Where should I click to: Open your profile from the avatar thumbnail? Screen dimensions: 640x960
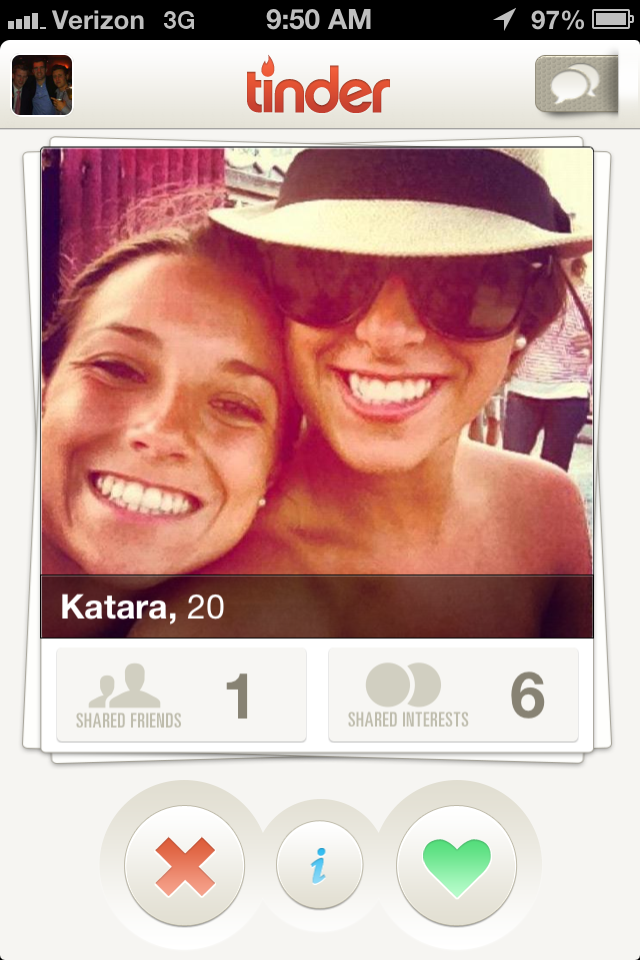(x=42, y=85)
